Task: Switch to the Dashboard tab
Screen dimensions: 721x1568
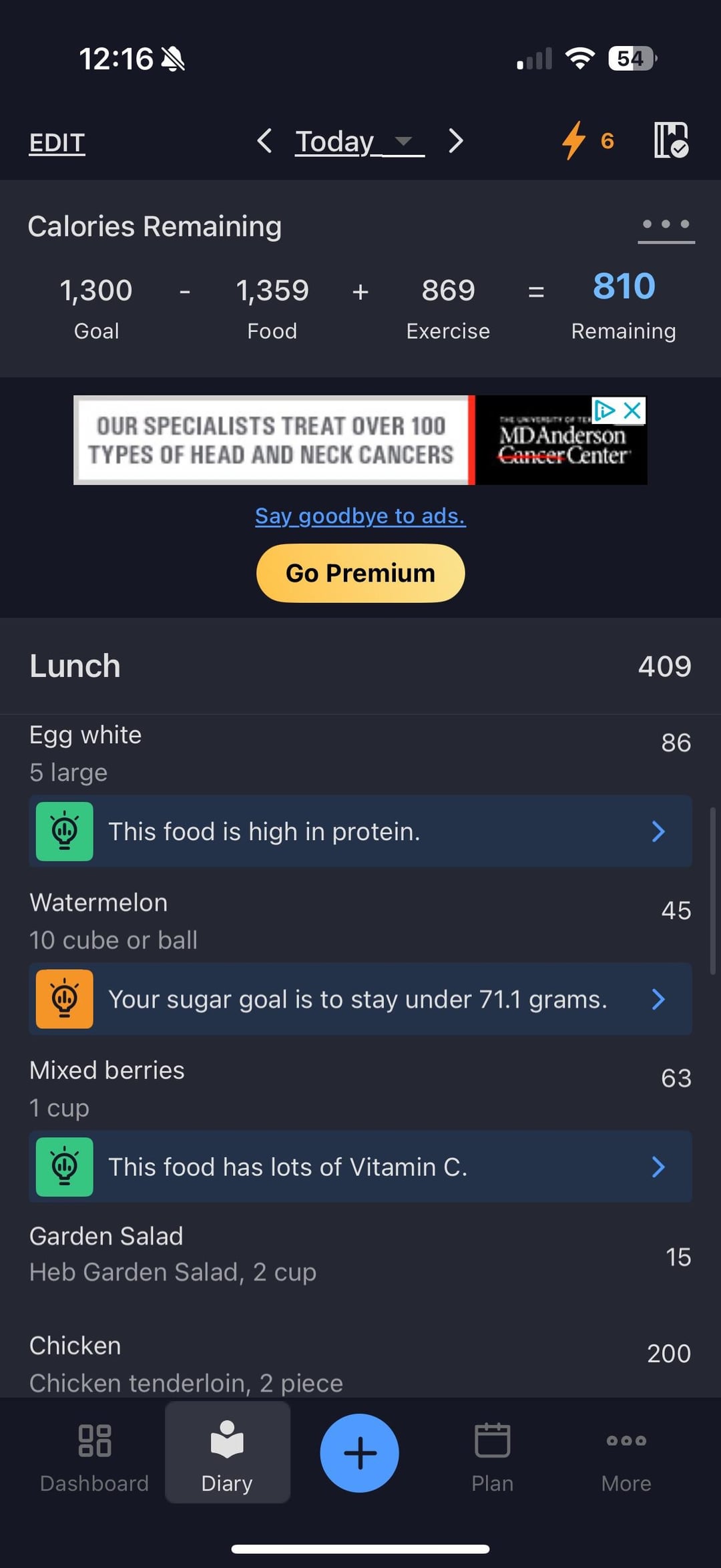Action: point(94,1453)
